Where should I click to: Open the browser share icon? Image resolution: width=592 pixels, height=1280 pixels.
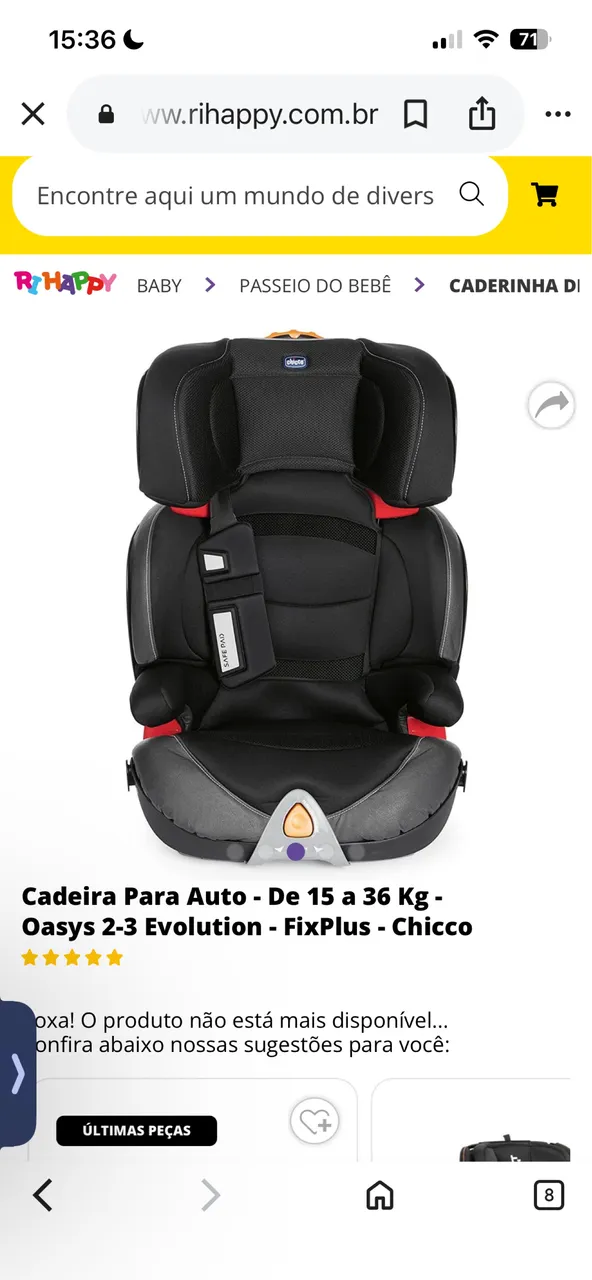[x=482, y=113]
